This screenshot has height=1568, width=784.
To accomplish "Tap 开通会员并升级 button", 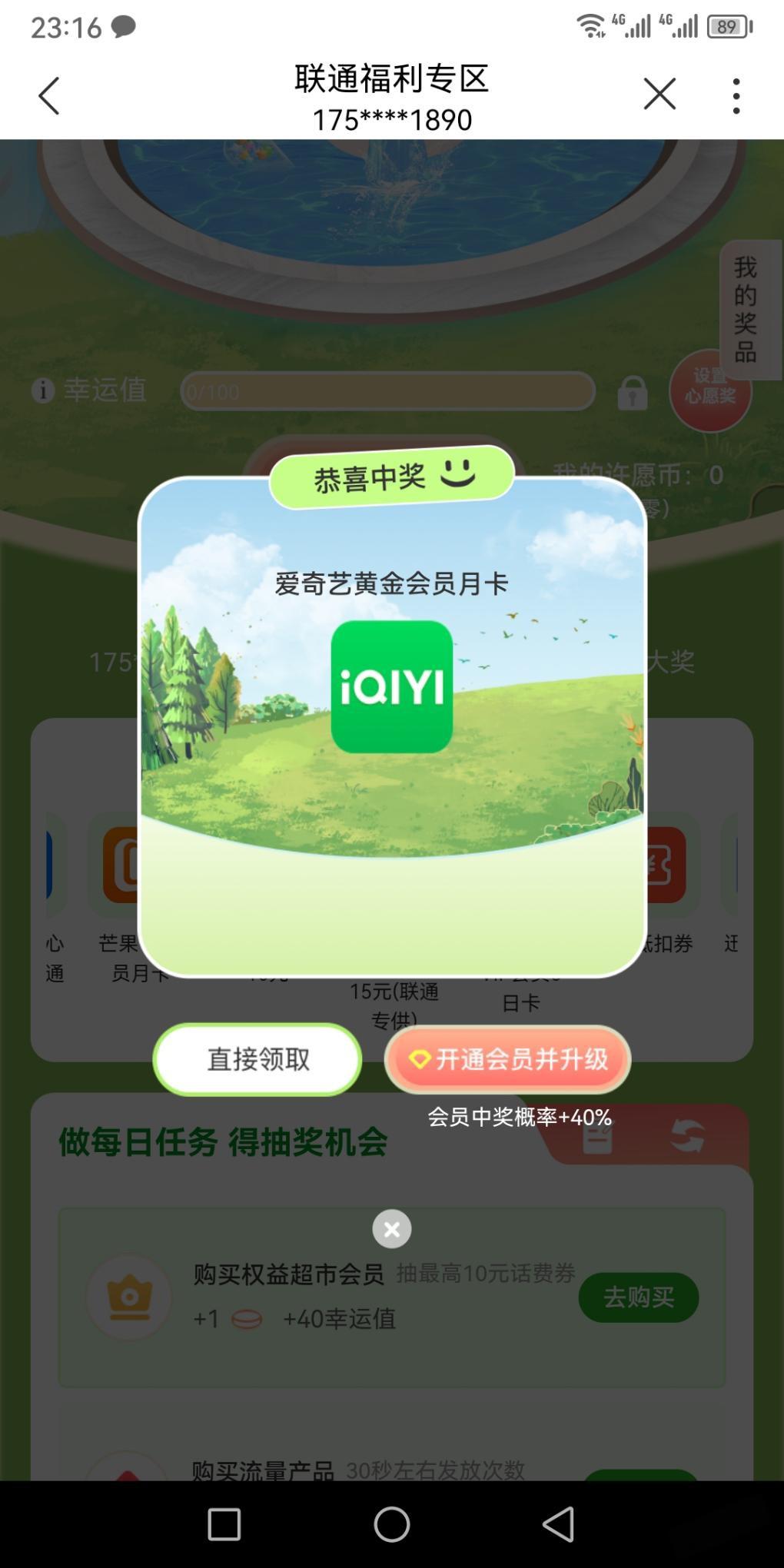I will (507, 1059).
